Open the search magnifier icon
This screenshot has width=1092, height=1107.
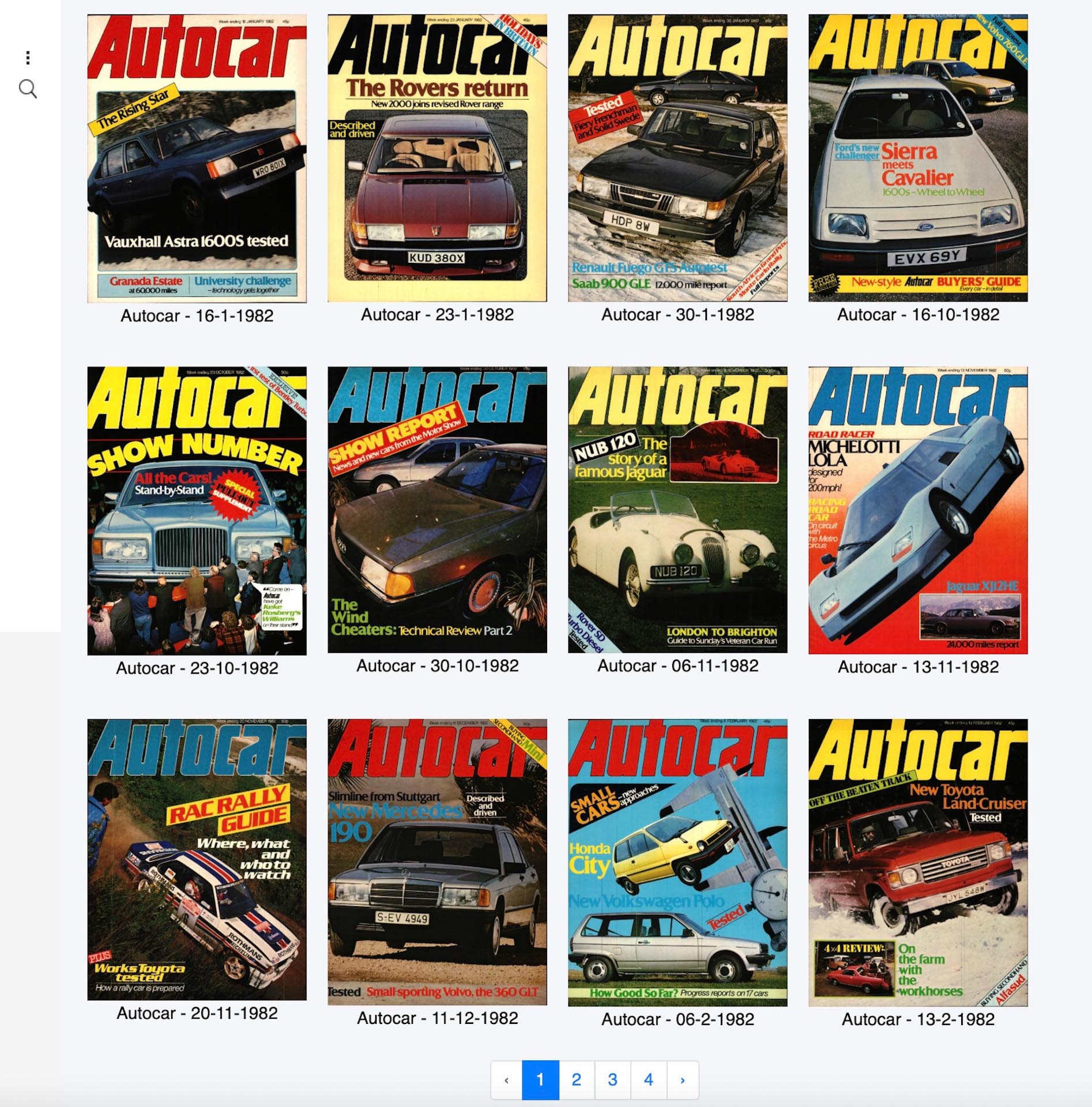(x=28, y=89)
